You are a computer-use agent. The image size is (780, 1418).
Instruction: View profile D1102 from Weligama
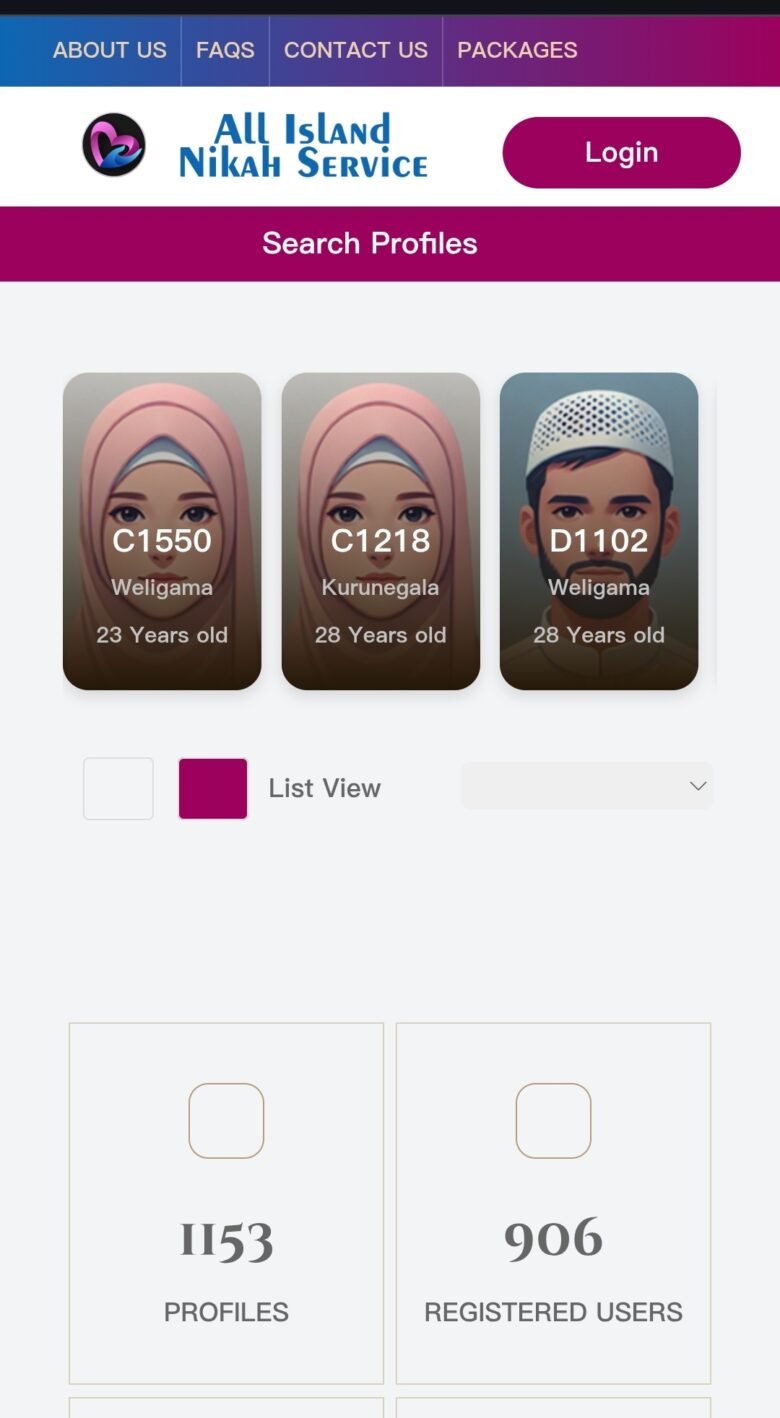[x=599, y=531]
